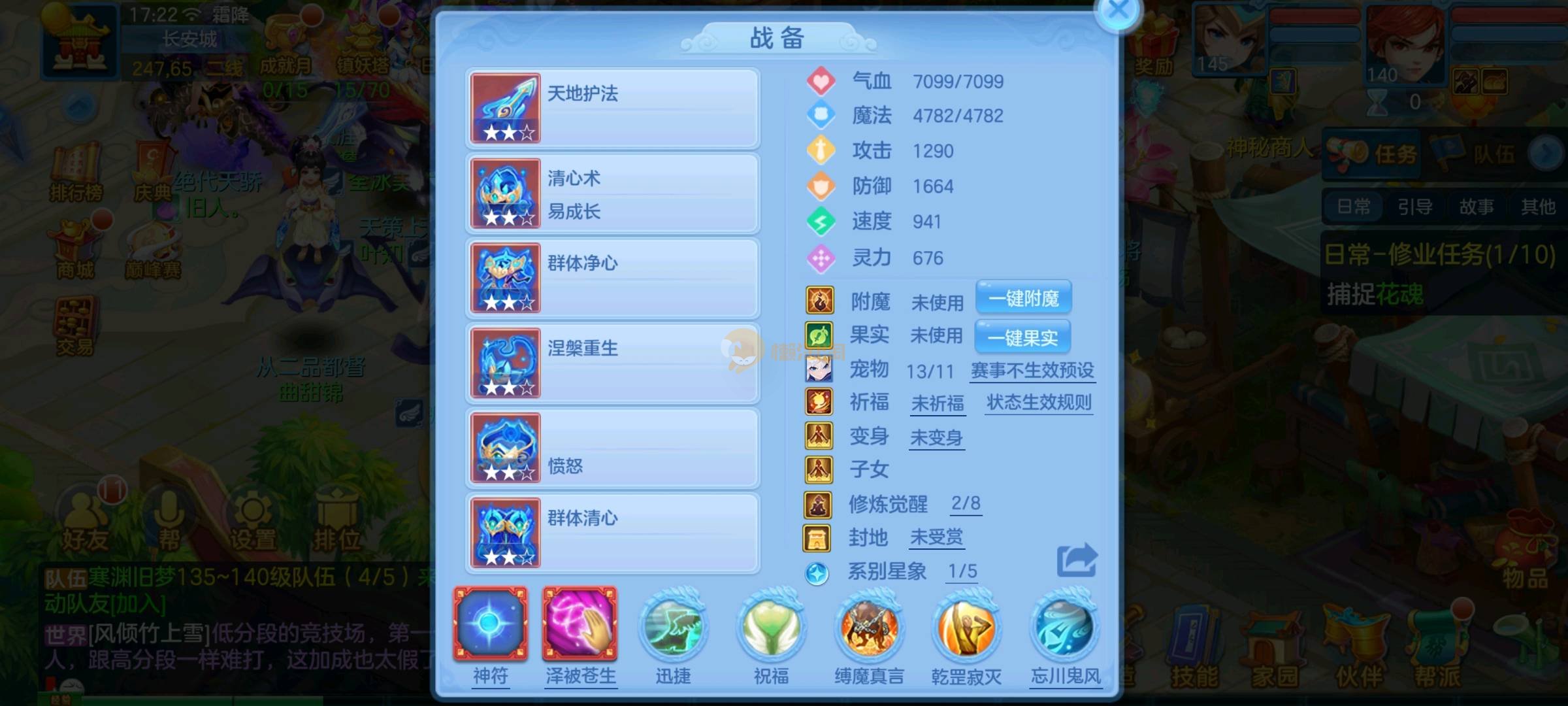Viewport: 1568px width, 706px height.
Task: Select the 天地护法 equipment row
Action: [613, 109]
